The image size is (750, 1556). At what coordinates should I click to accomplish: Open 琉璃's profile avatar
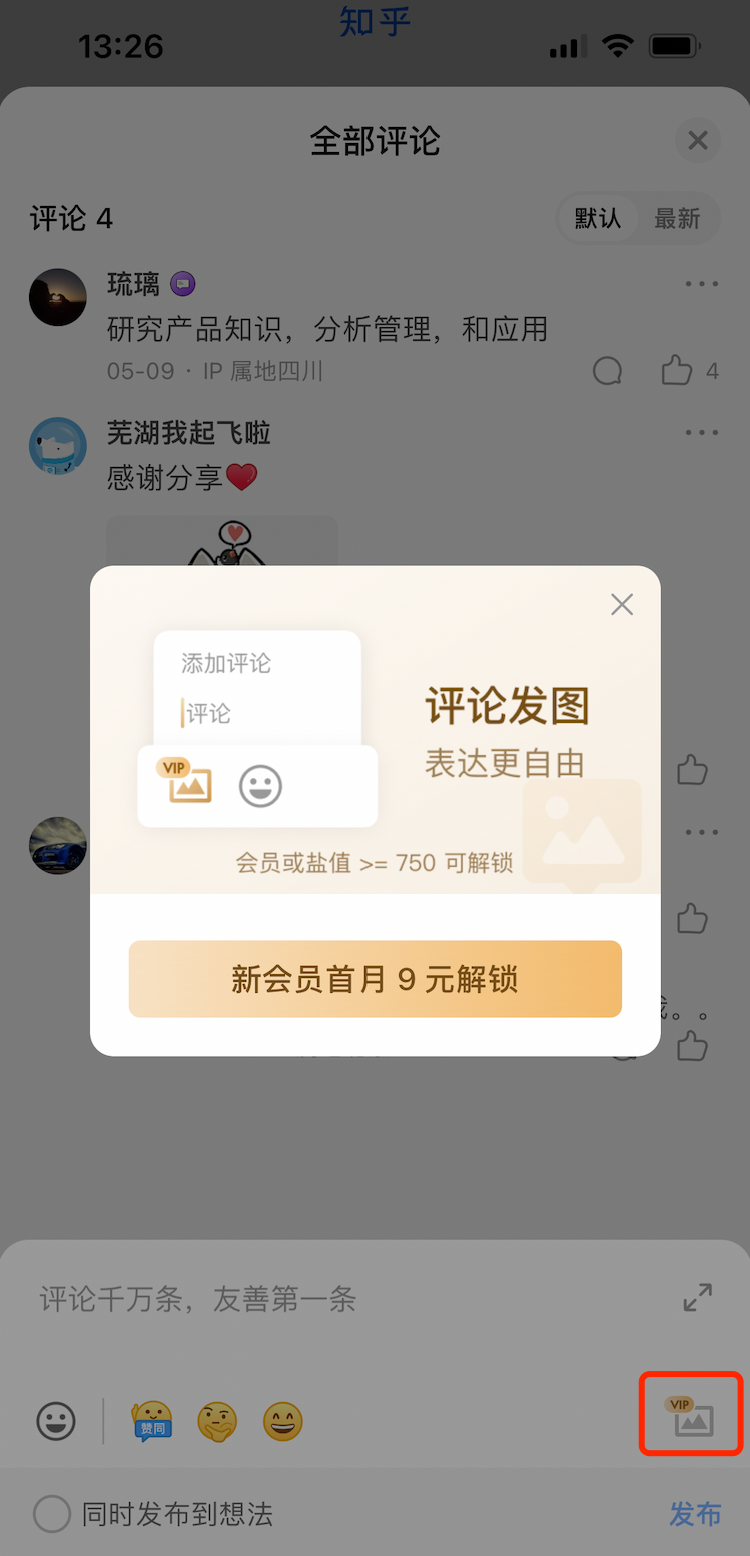point(58,297)
